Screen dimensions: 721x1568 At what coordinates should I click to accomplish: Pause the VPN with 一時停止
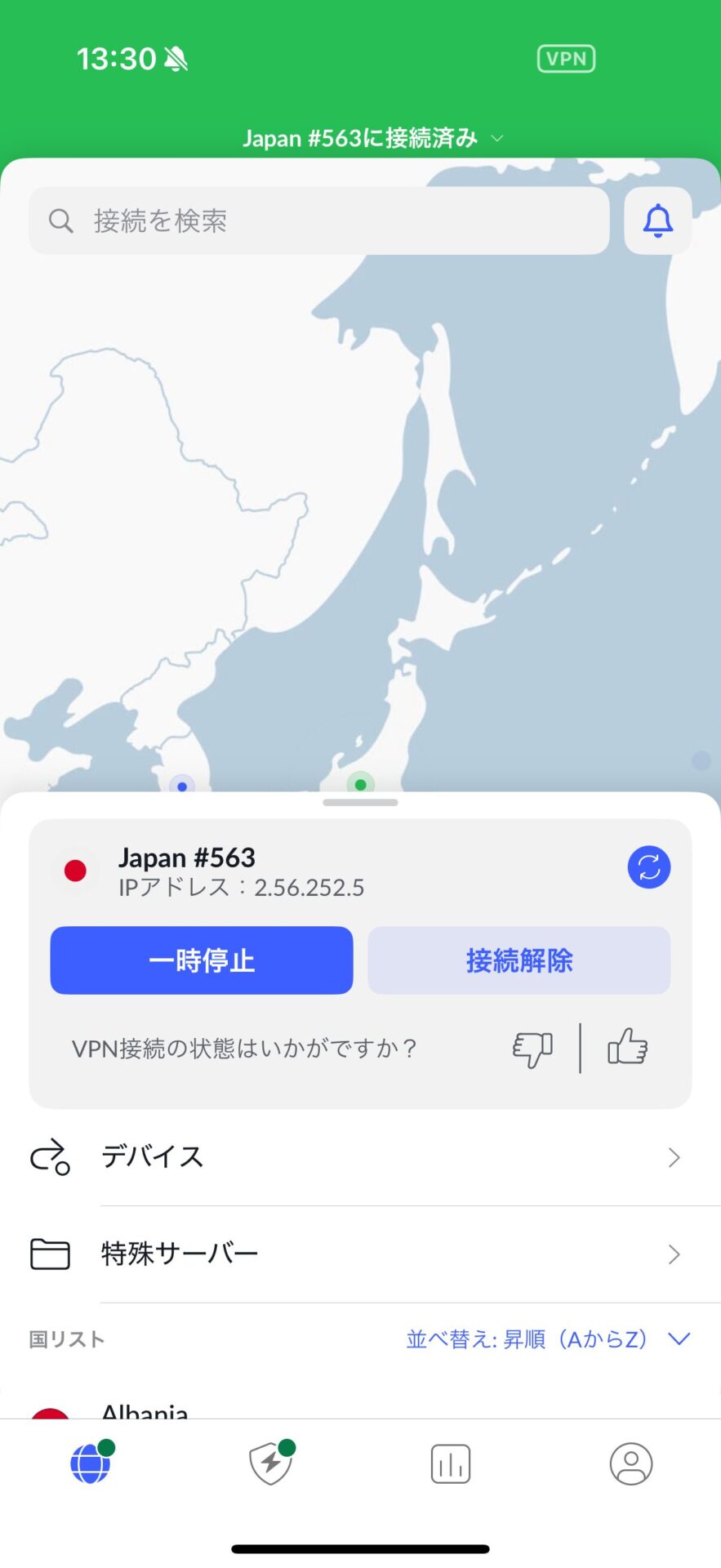coord(202,960)
